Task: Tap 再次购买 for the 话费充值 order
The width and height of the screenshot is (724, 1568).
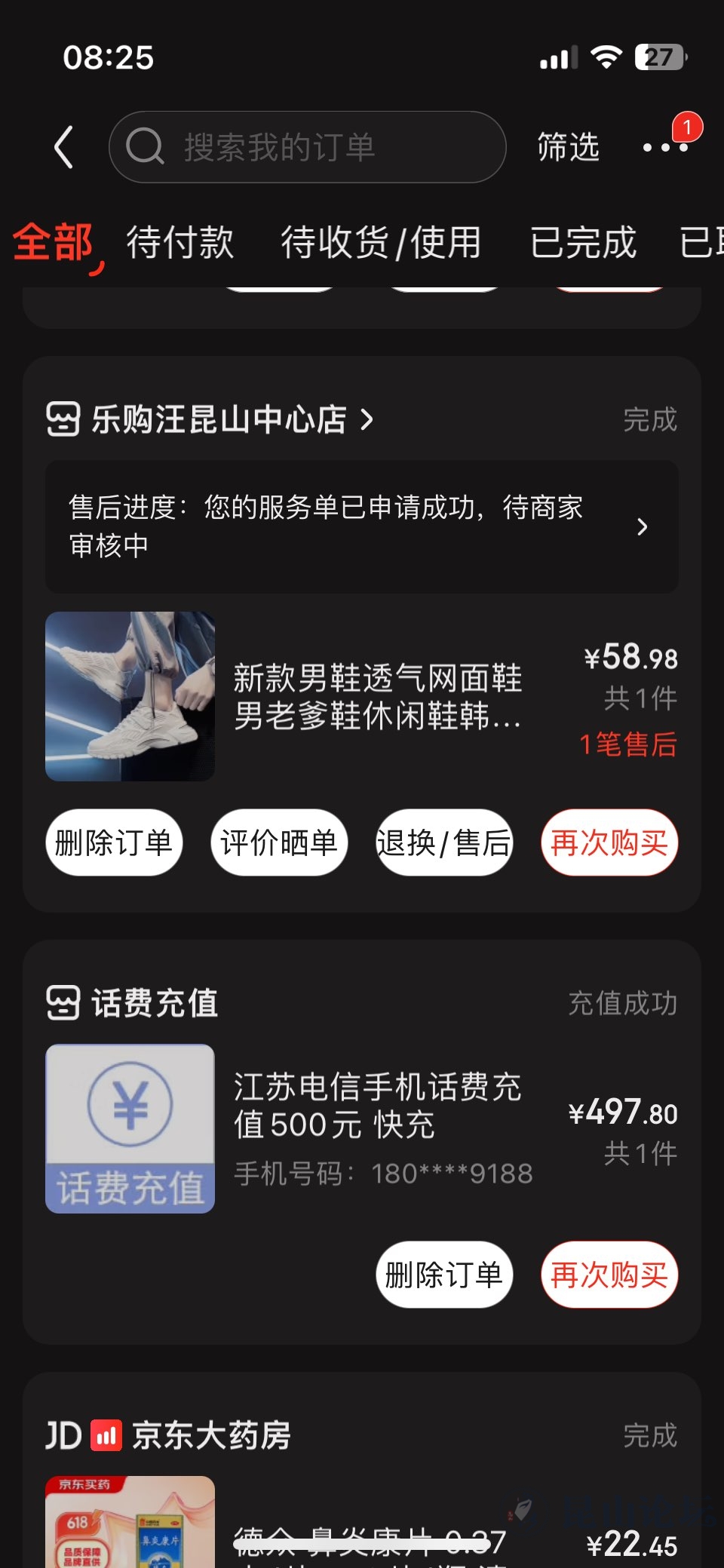Action: (609, 1275)
